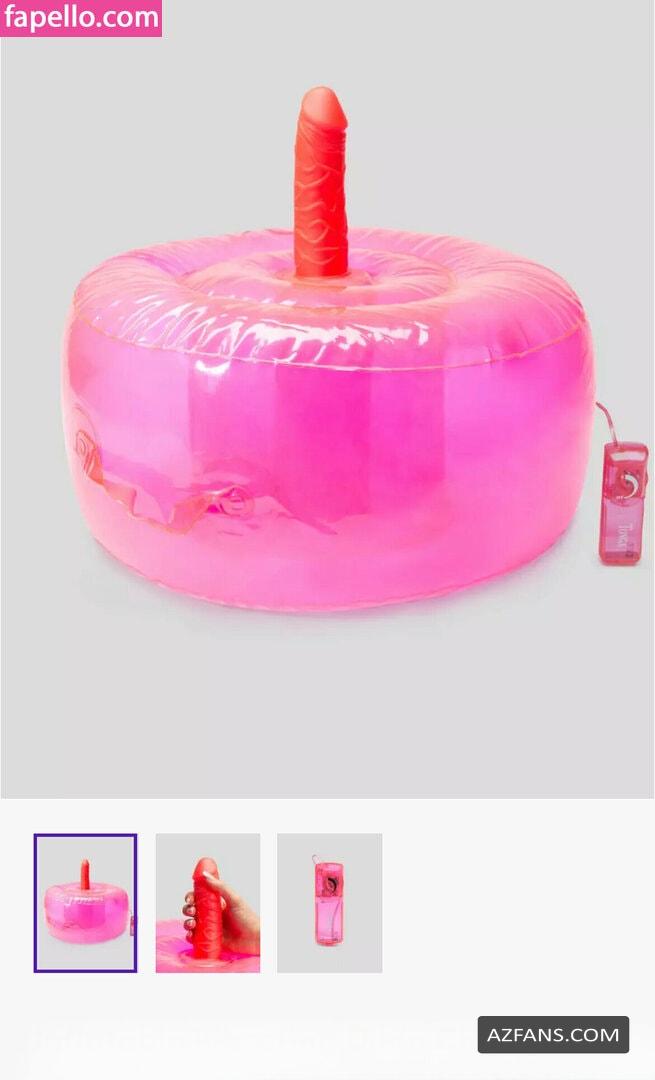Select the first gallery thumbnail with purple border
The height and width of the screenshot is (1080, 655).
pyautogui.click(x=85, y=903)
